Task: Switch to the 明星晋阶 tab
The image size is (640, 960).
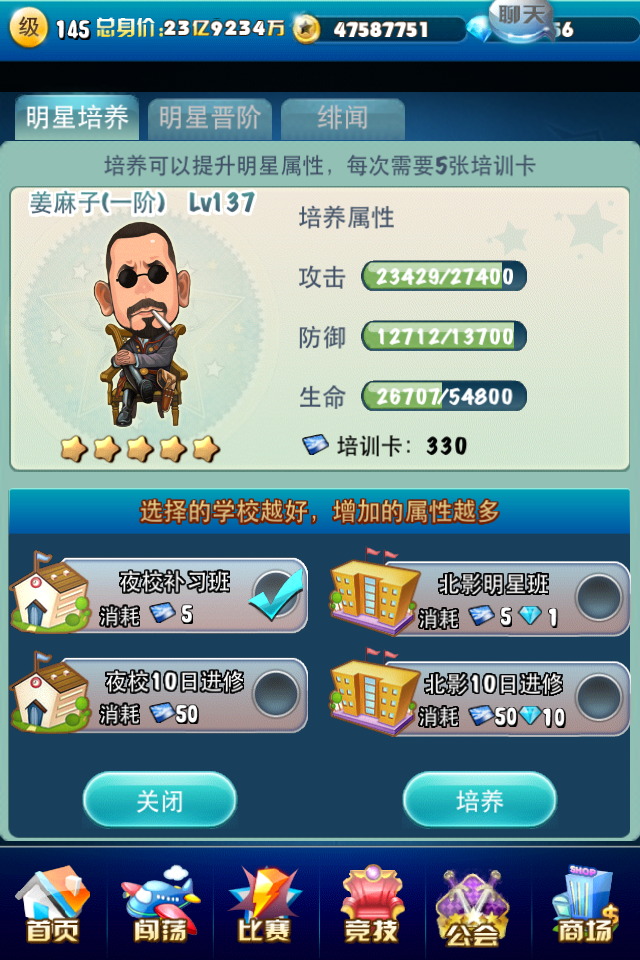Action: click(210, 118)
